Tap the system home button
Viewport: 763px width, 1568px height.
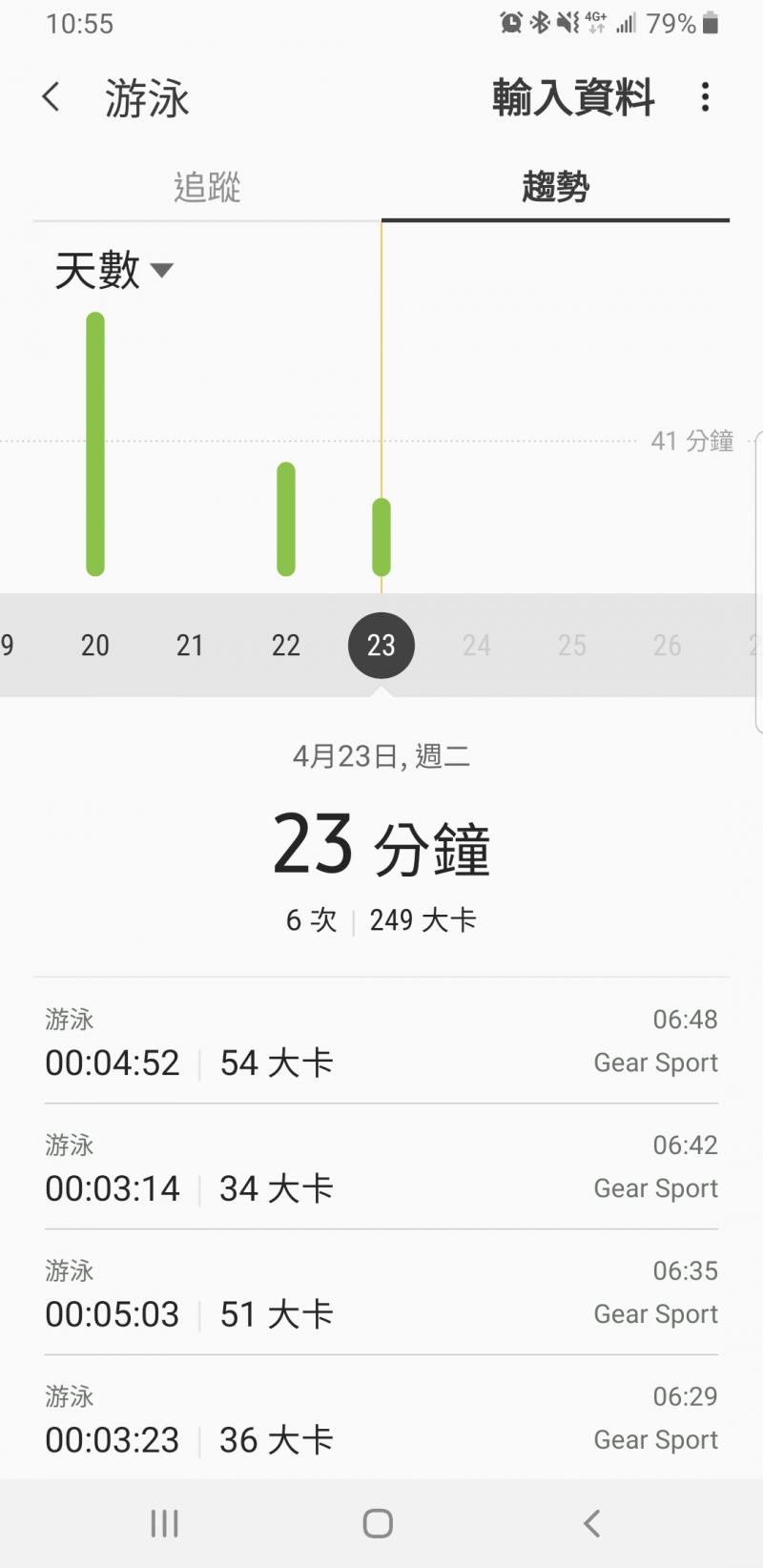tap(378, 1523)
